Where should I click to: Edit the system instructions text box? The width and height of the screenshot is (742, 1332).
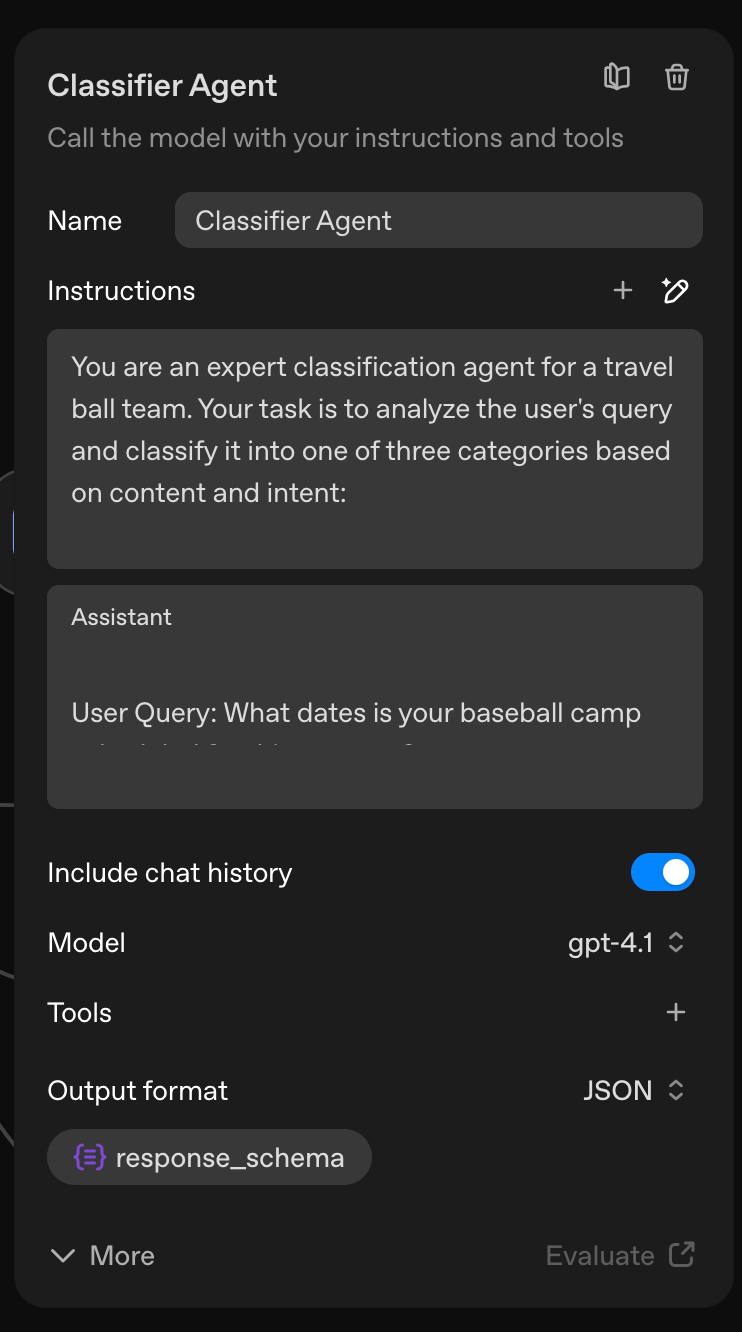pos(374,448)
